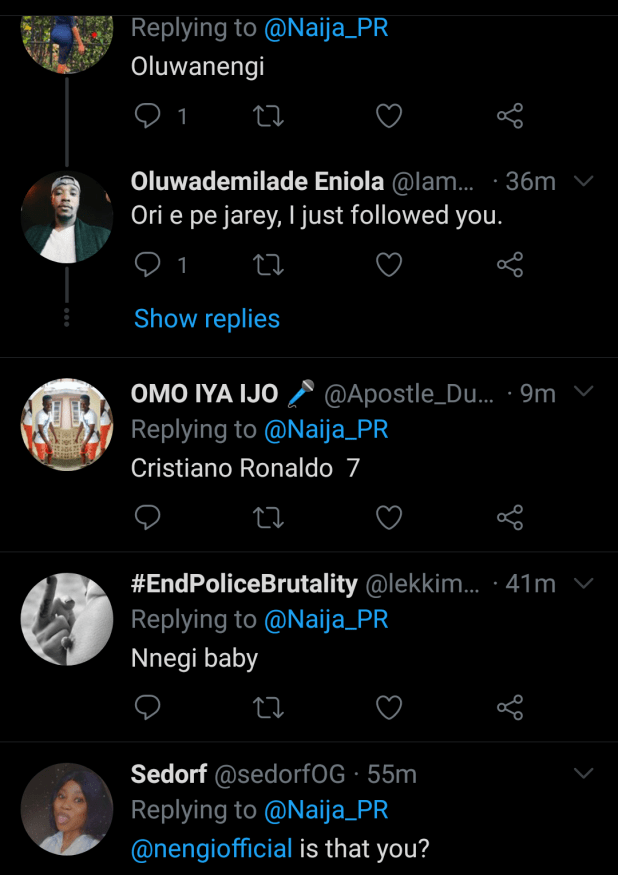Show replies under Oluwademilade Eniola's tweet
The width and height of the screenshot is (618, 875).
point(207,319)
